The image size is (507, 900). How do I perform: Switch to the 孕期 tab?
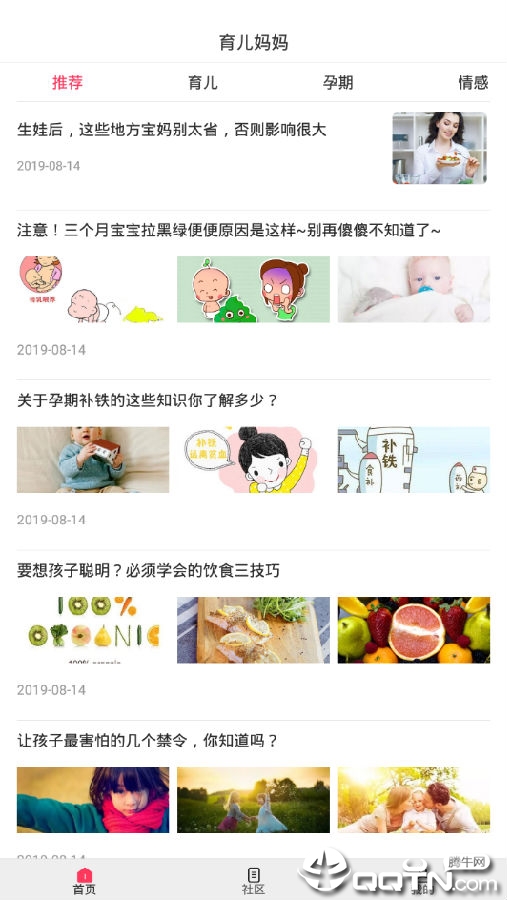pyautogui.click(x=338, y=83)
